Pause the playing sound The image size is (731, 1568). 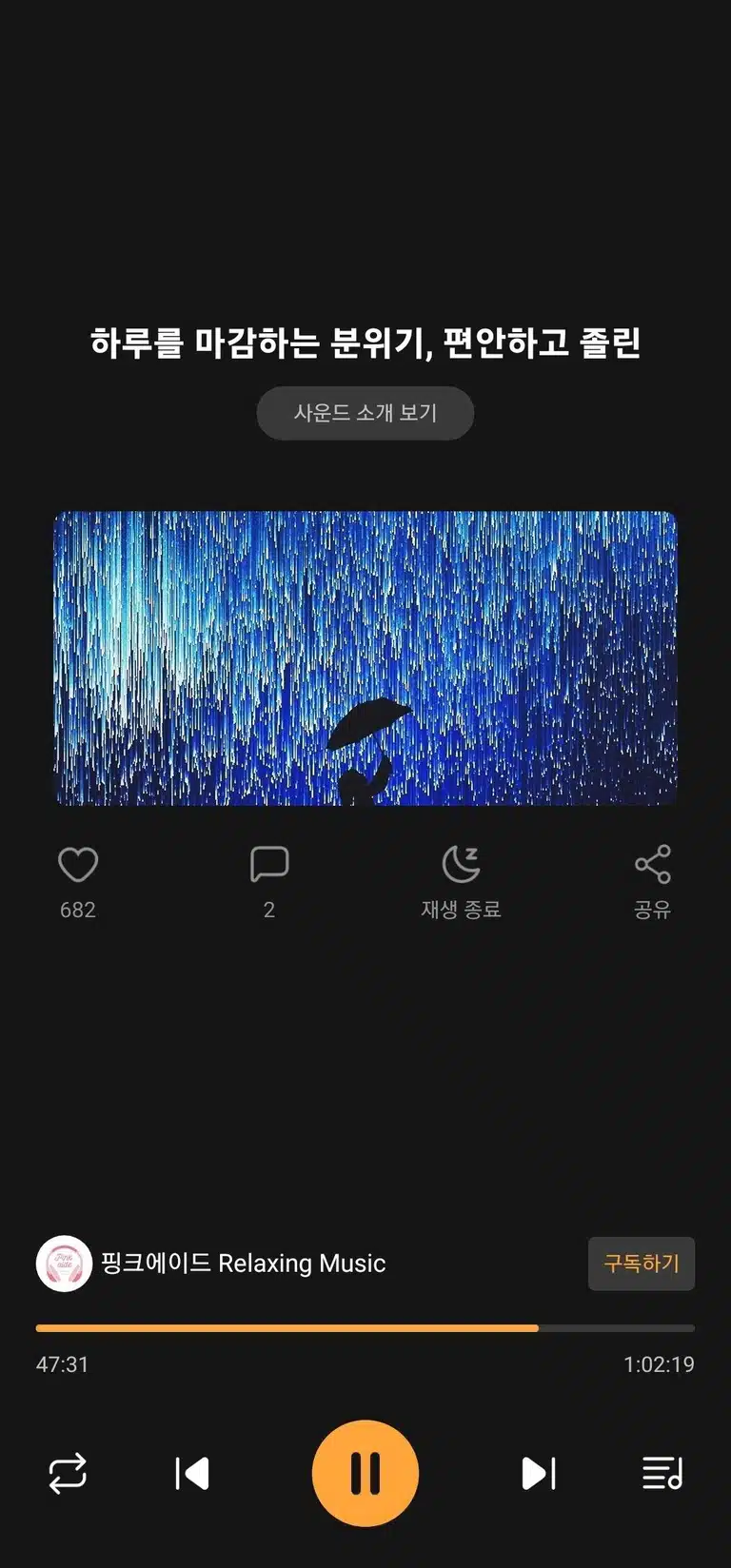click(x=365, y=1473)
